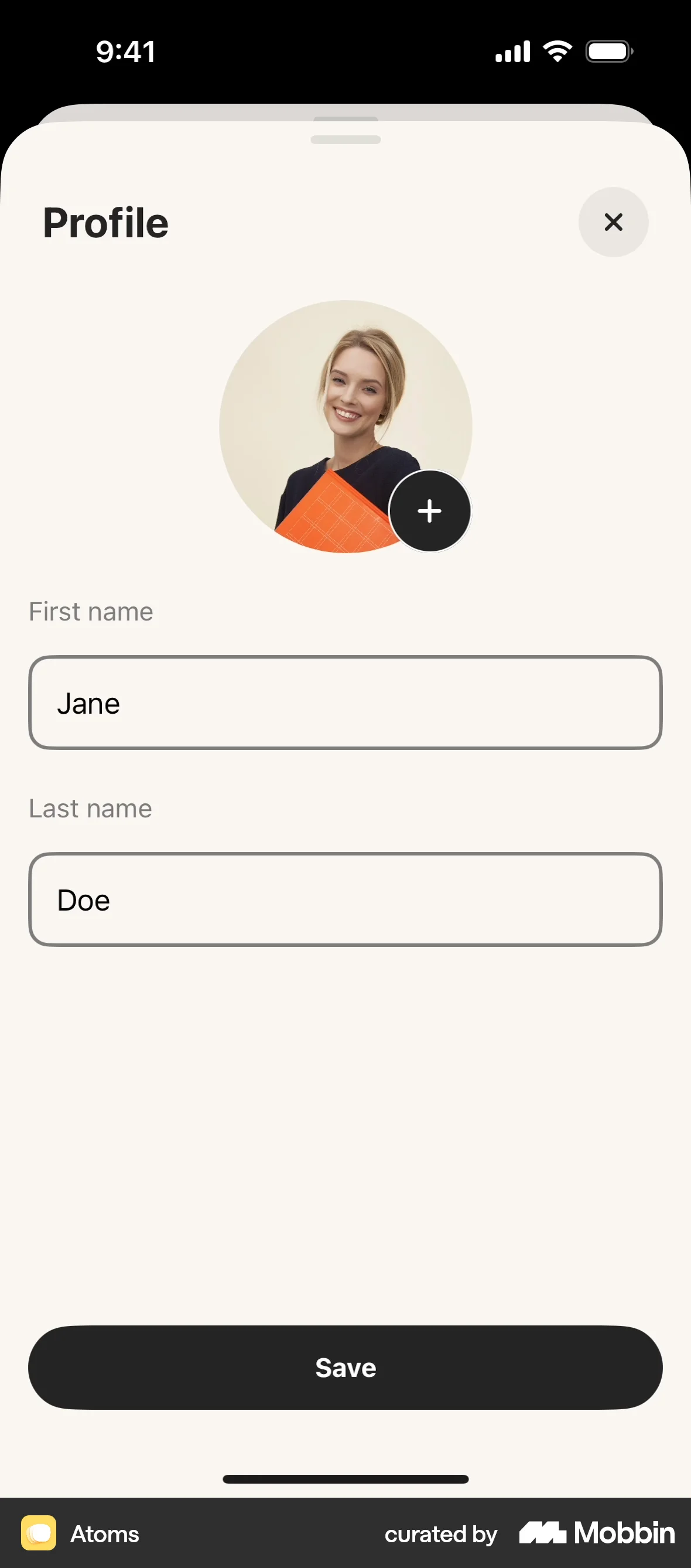Click the Mobbin logo icon

[x=543, y=1533]
